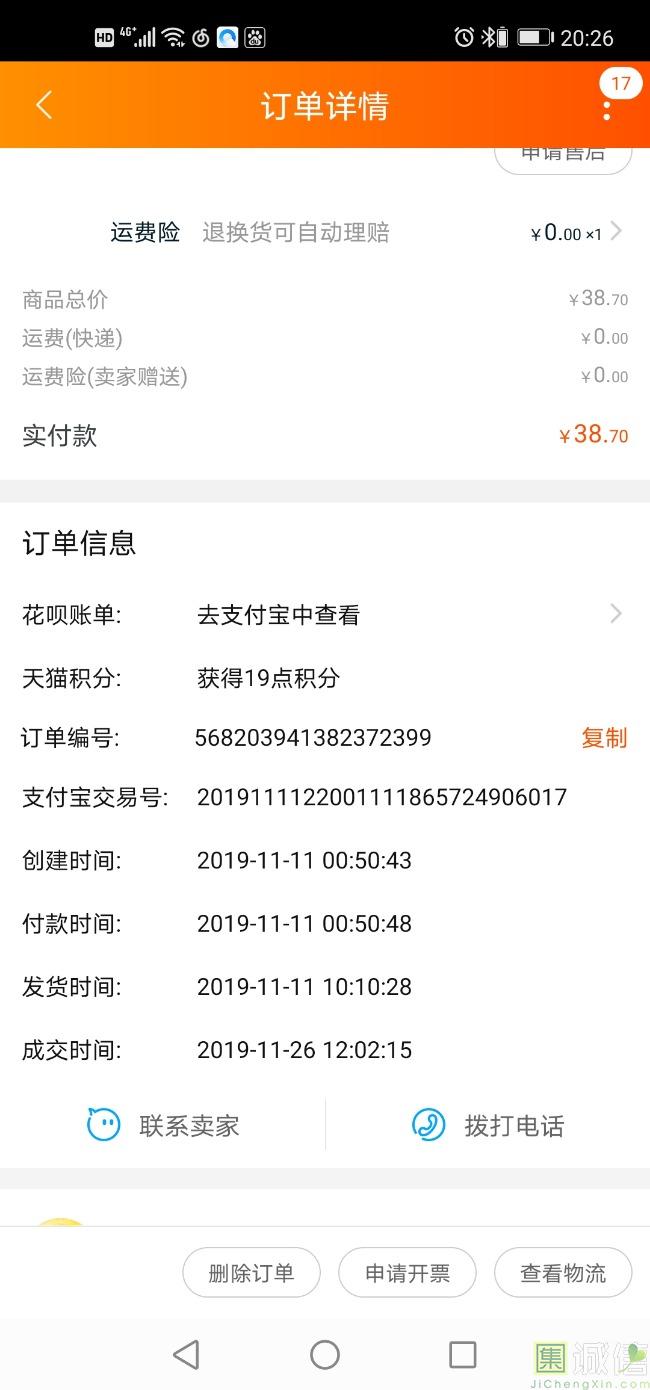Request an invoice via 申请开票
The image size is (650, 1390).
click(x=407, y=1273)
